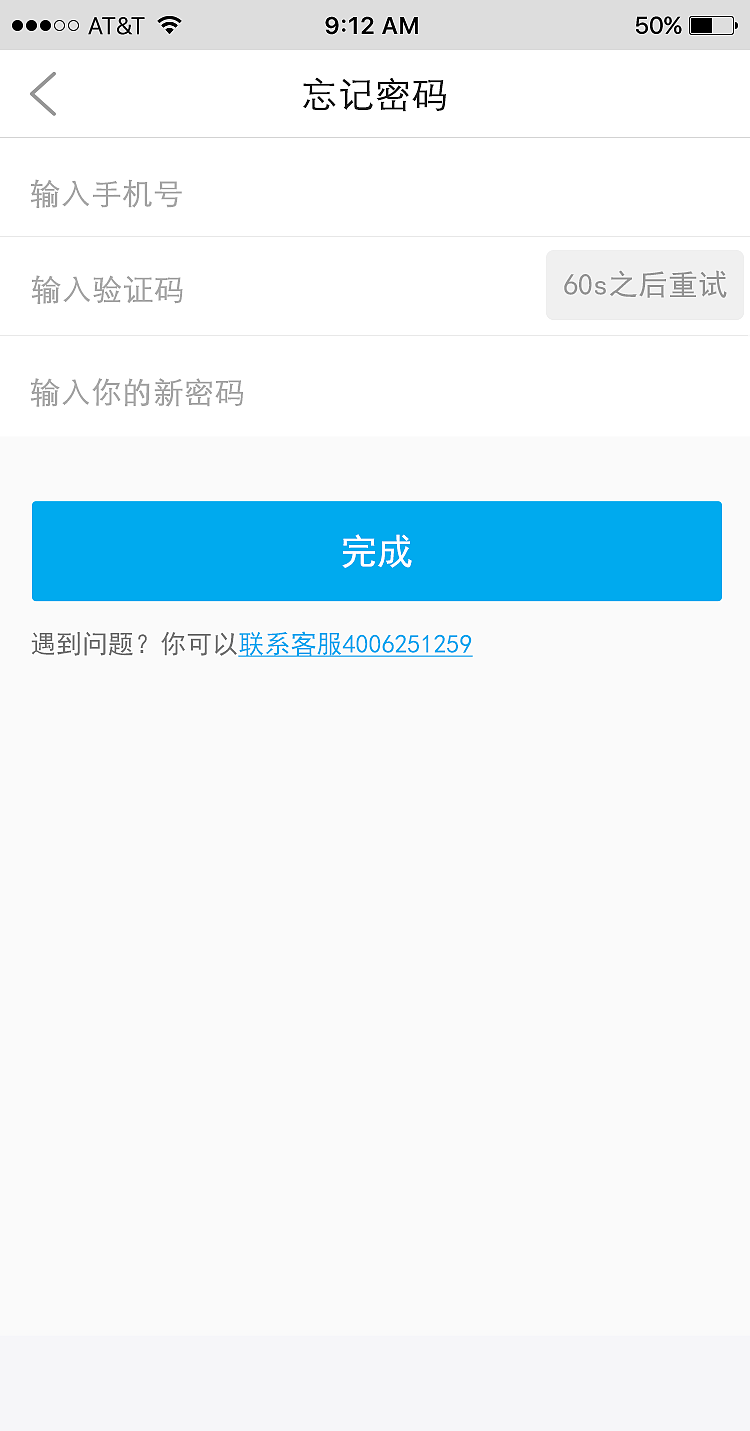750x1431 pixels.
Task: Tap the 9:12 AM clock in status bar
Action: pyautogui.click(x=371, y=25)
